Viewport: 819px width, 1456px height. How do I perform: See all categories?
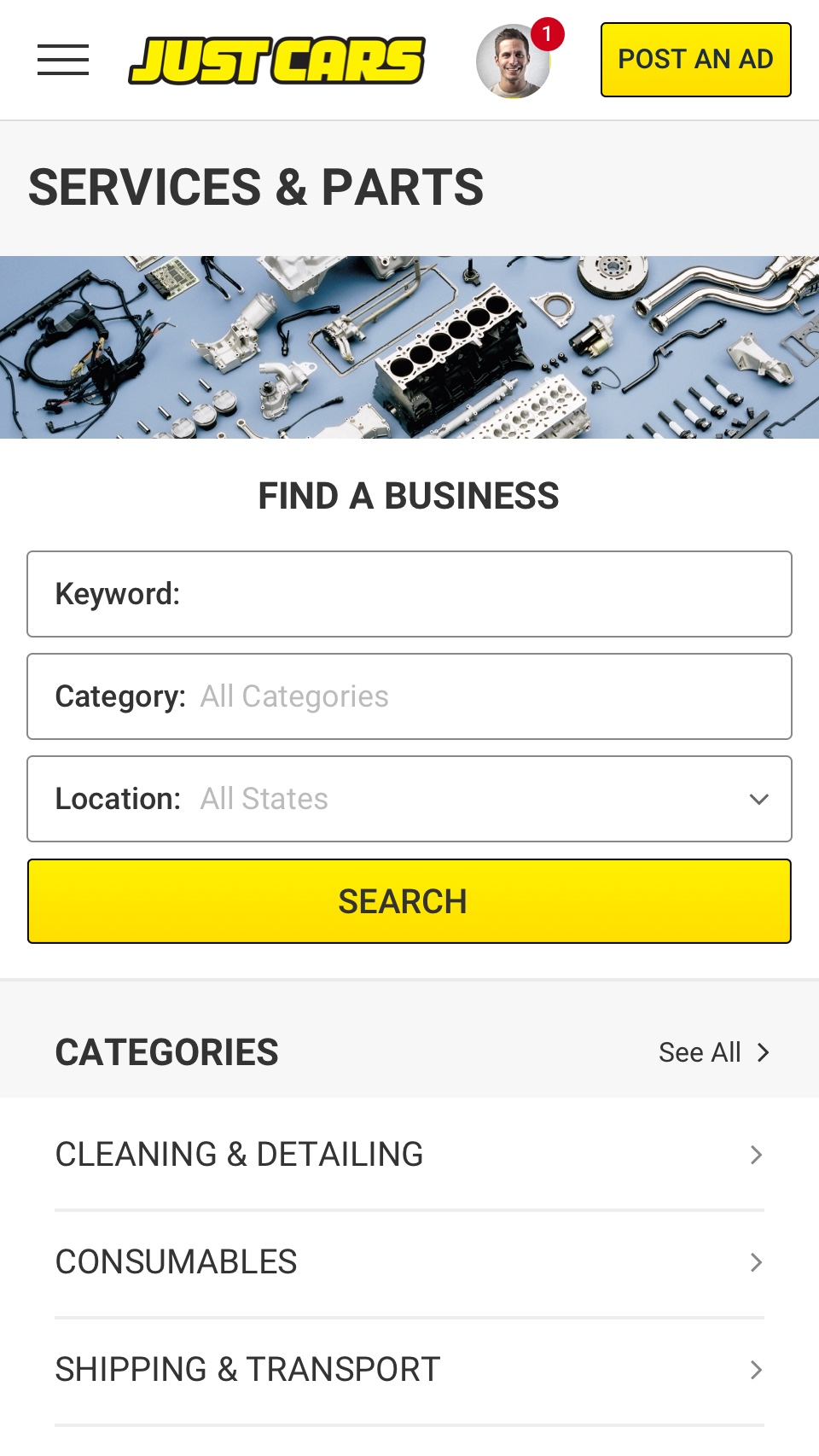(714, 1052)
